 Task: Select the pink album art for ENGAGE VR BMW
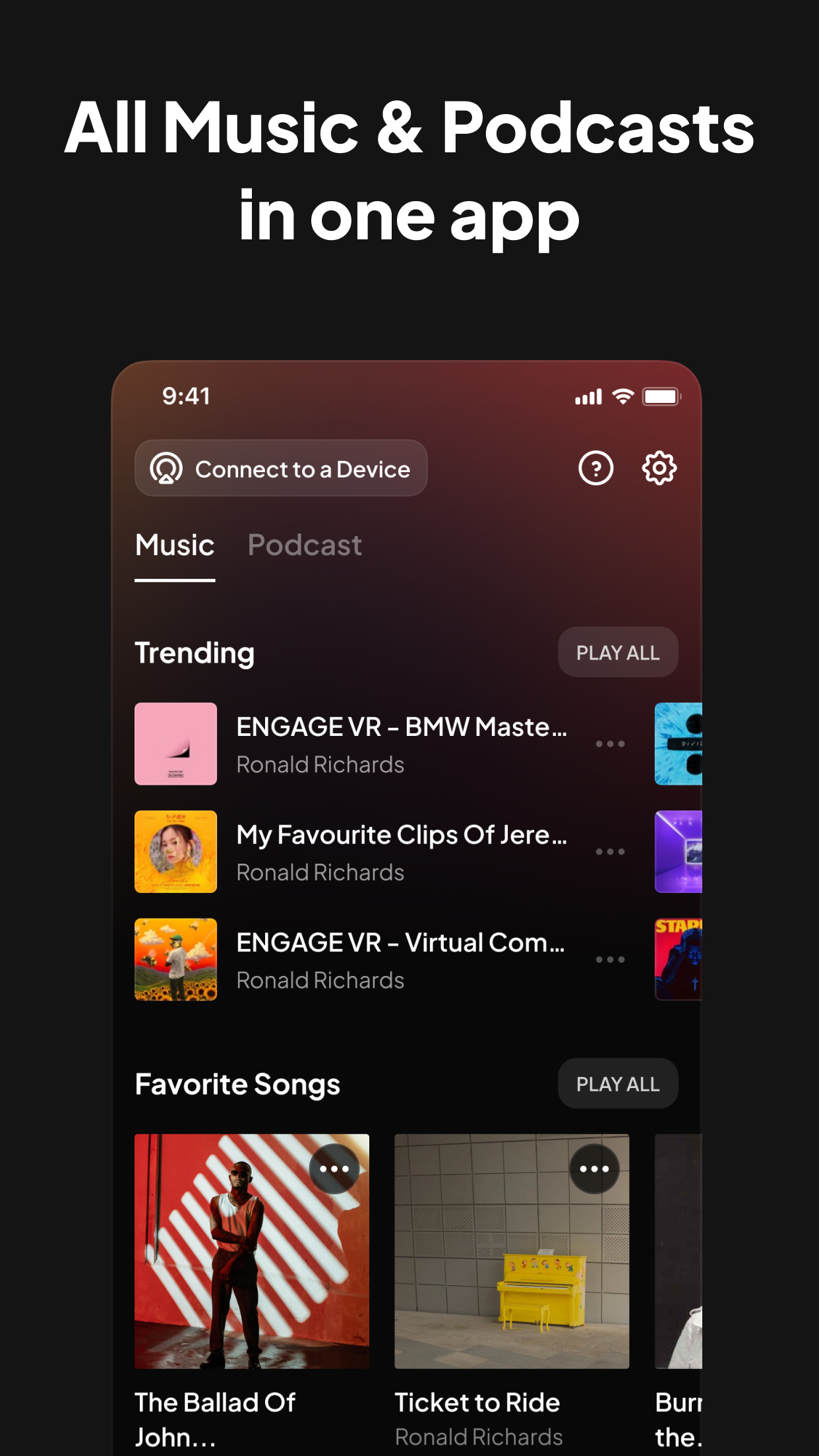[x=175, y=744]
